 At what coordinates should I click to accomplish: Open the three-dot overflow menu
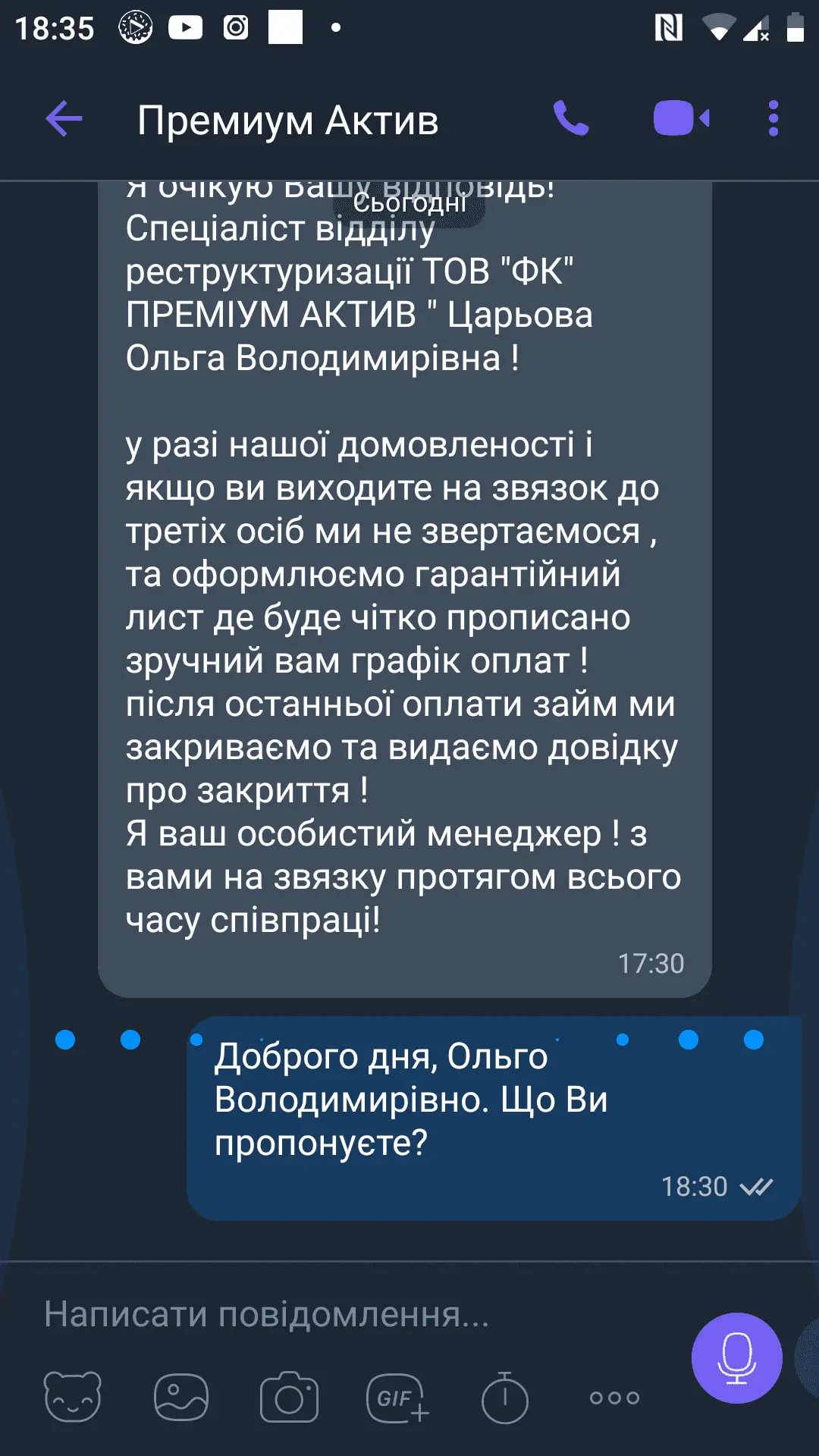[773, 119]
